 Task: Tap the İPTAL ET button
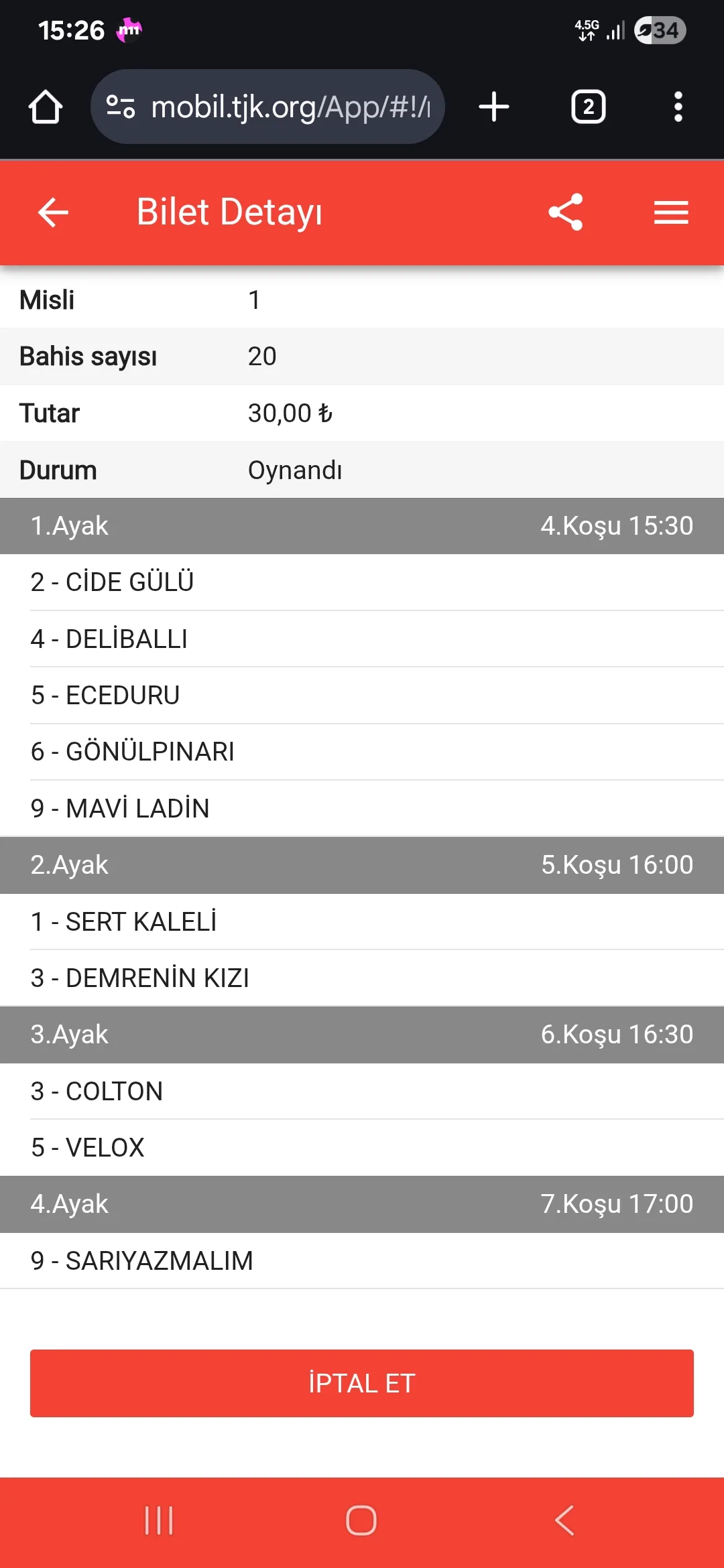[362, 1383]
